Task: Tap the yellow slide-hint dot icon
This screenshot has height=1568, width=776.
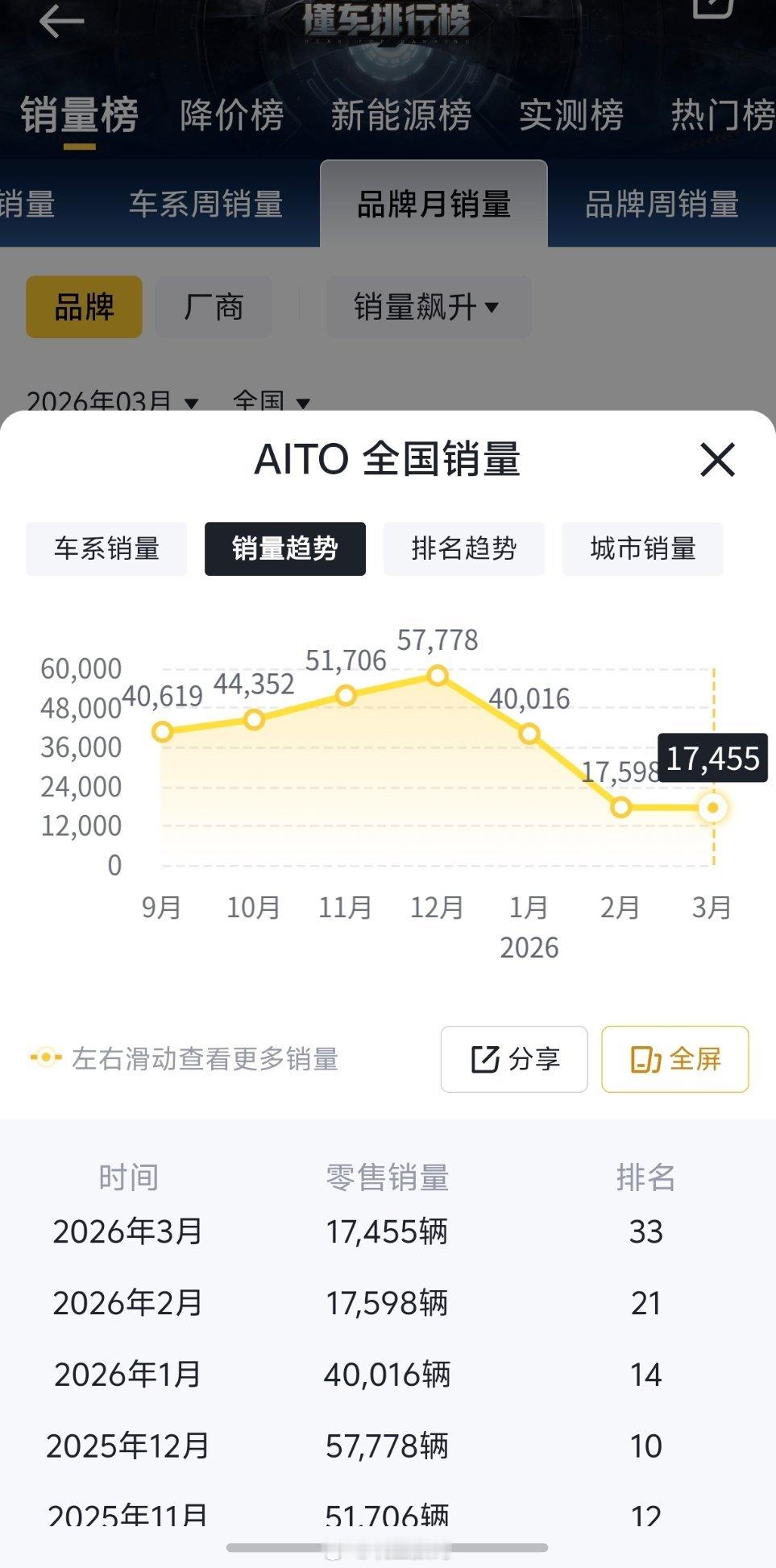Action: coord(46,1059)
